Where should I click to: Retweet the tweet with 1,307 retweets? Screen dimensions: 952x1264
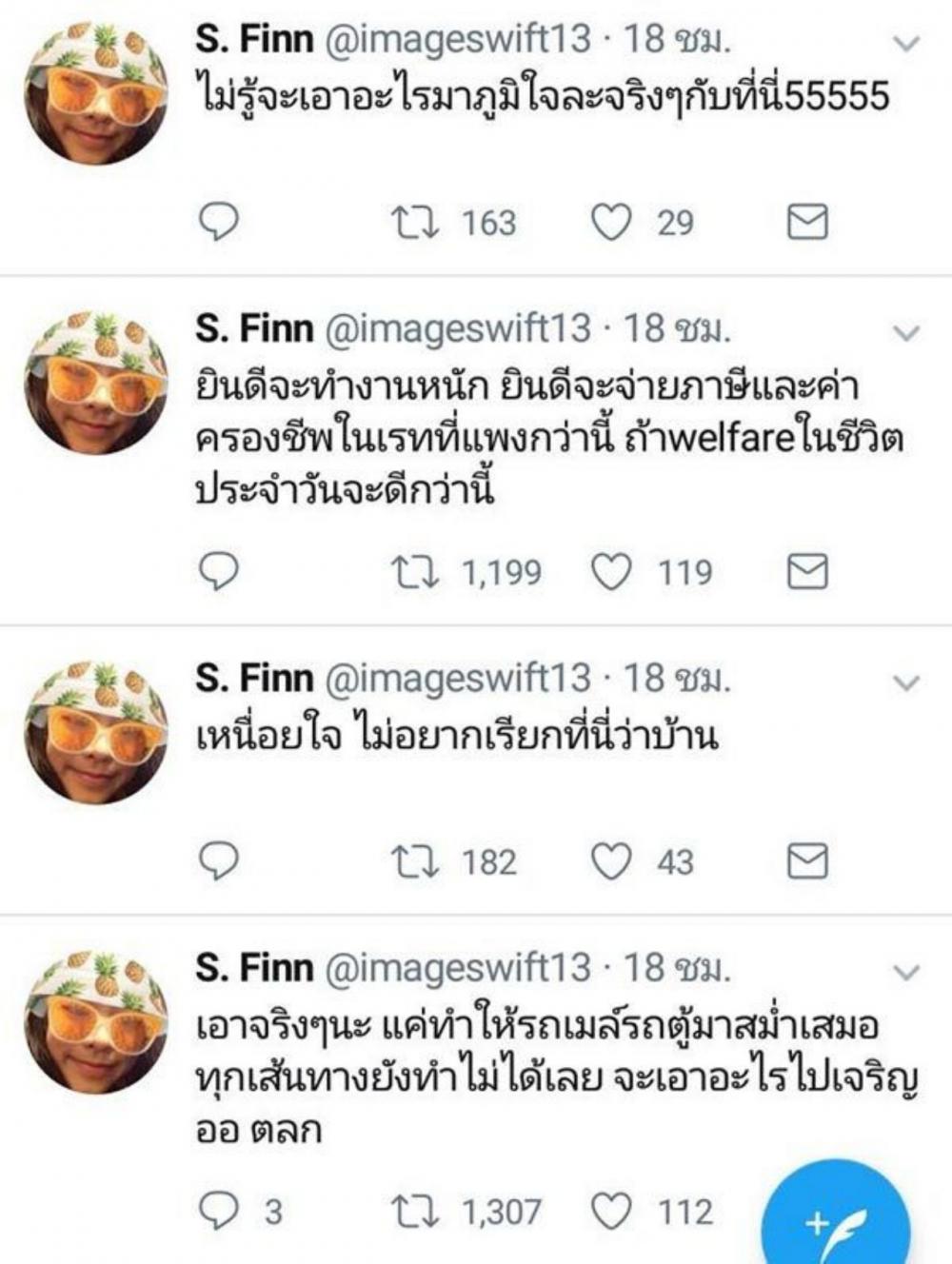[416, 1212]
